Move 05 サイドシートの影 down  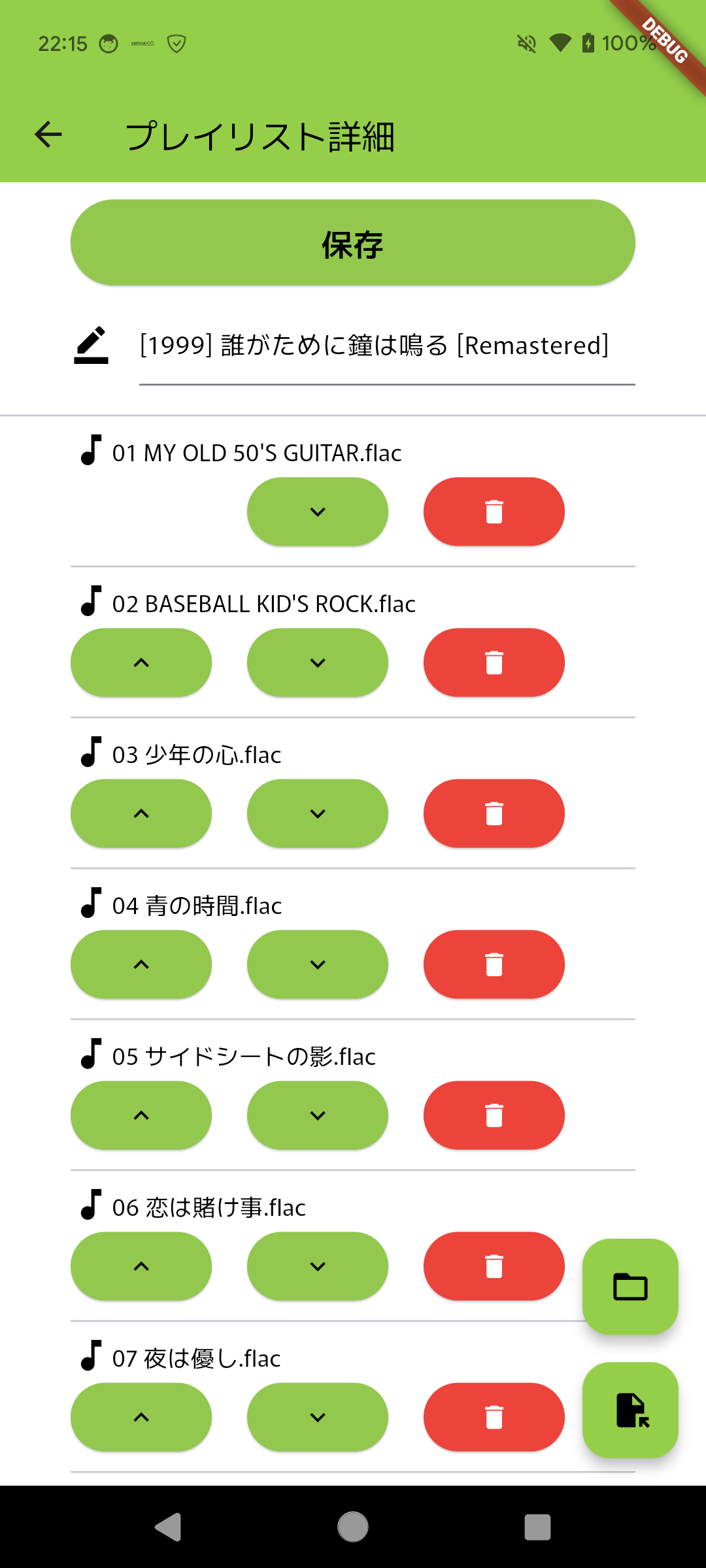coord(318,1115)
